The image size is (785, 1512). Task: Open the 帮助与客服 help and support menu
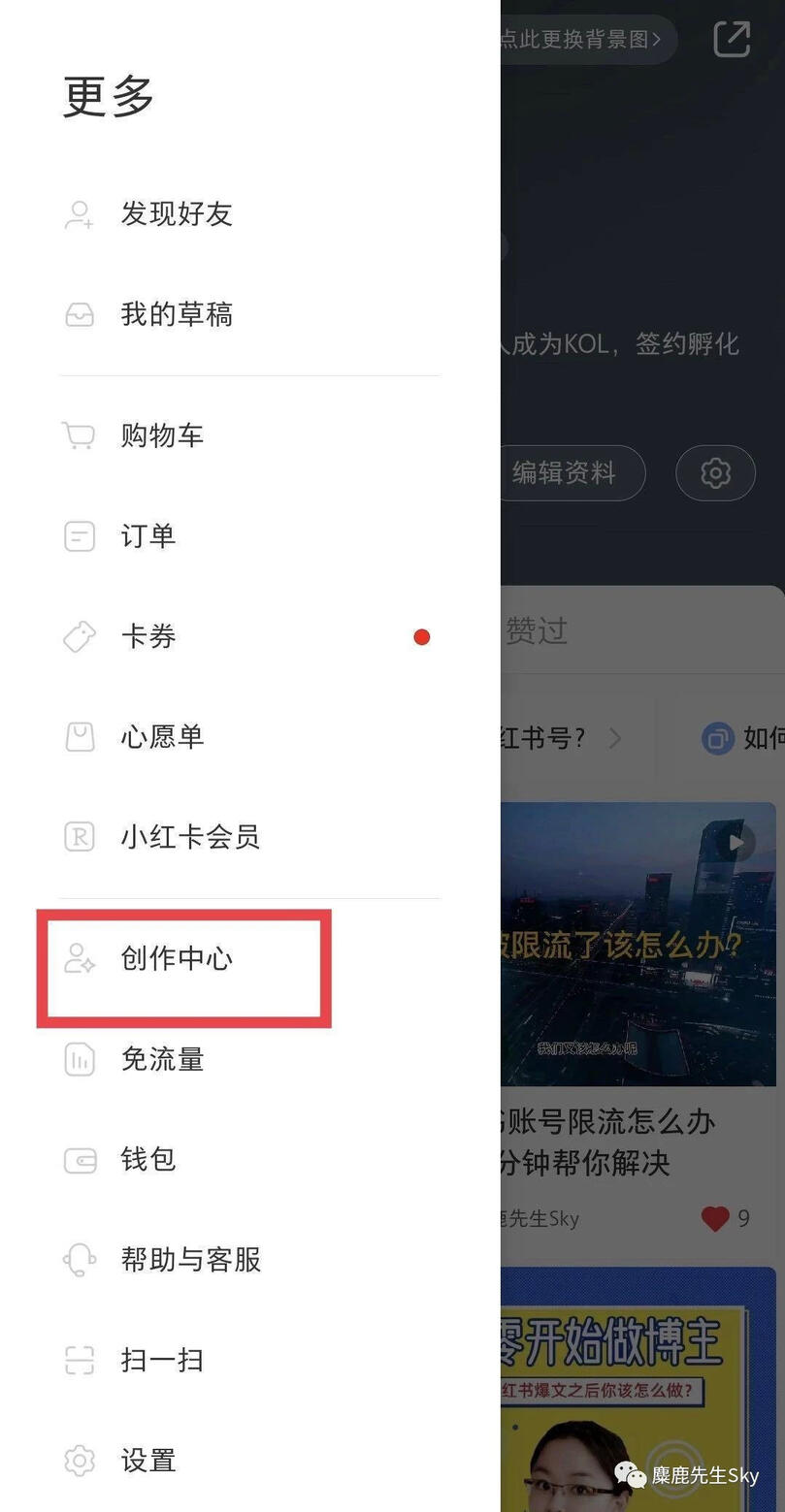coord(189,1260)
